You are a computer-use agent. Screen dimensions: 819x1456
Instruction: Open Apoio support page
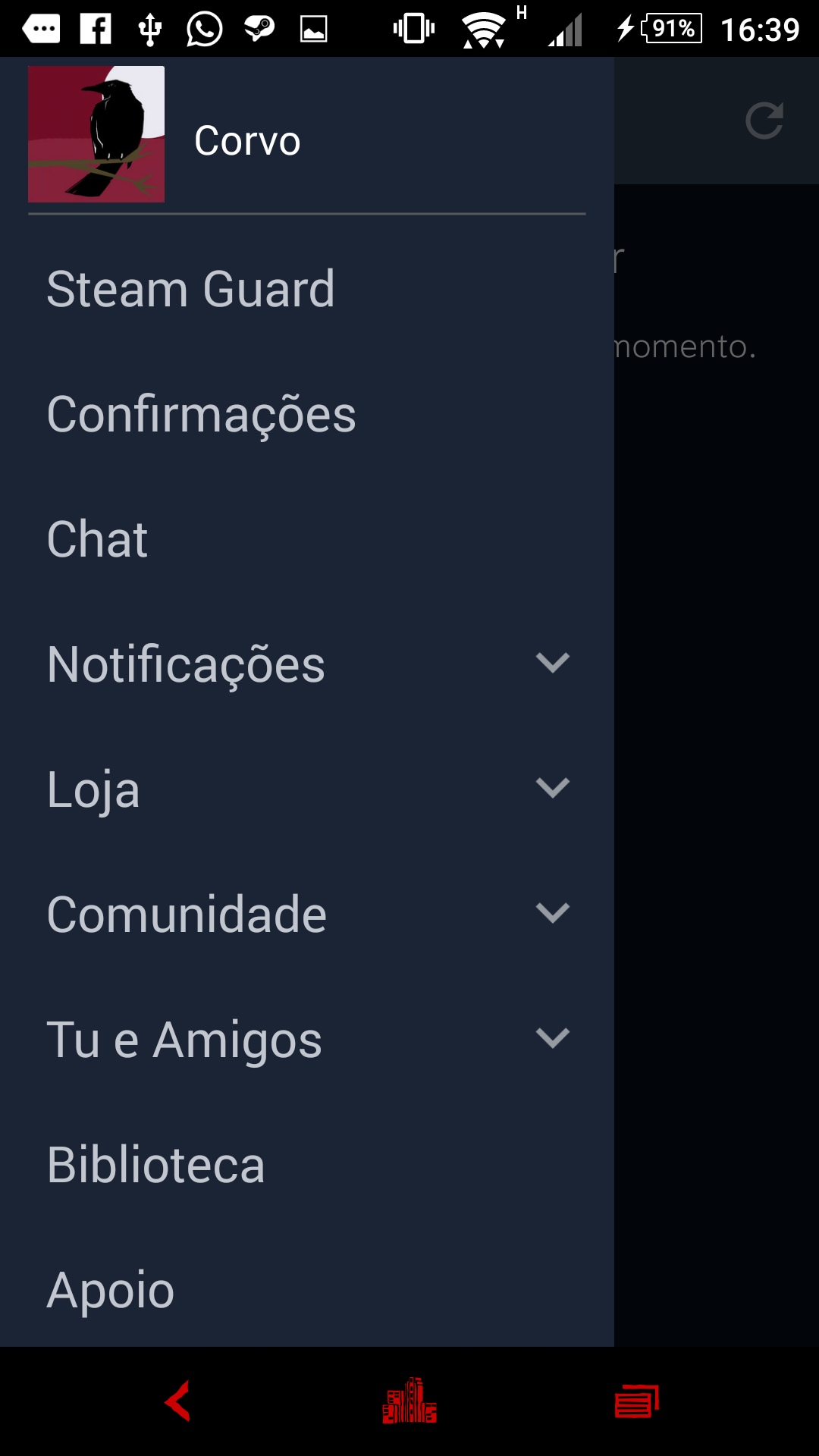coord(111,1289)
